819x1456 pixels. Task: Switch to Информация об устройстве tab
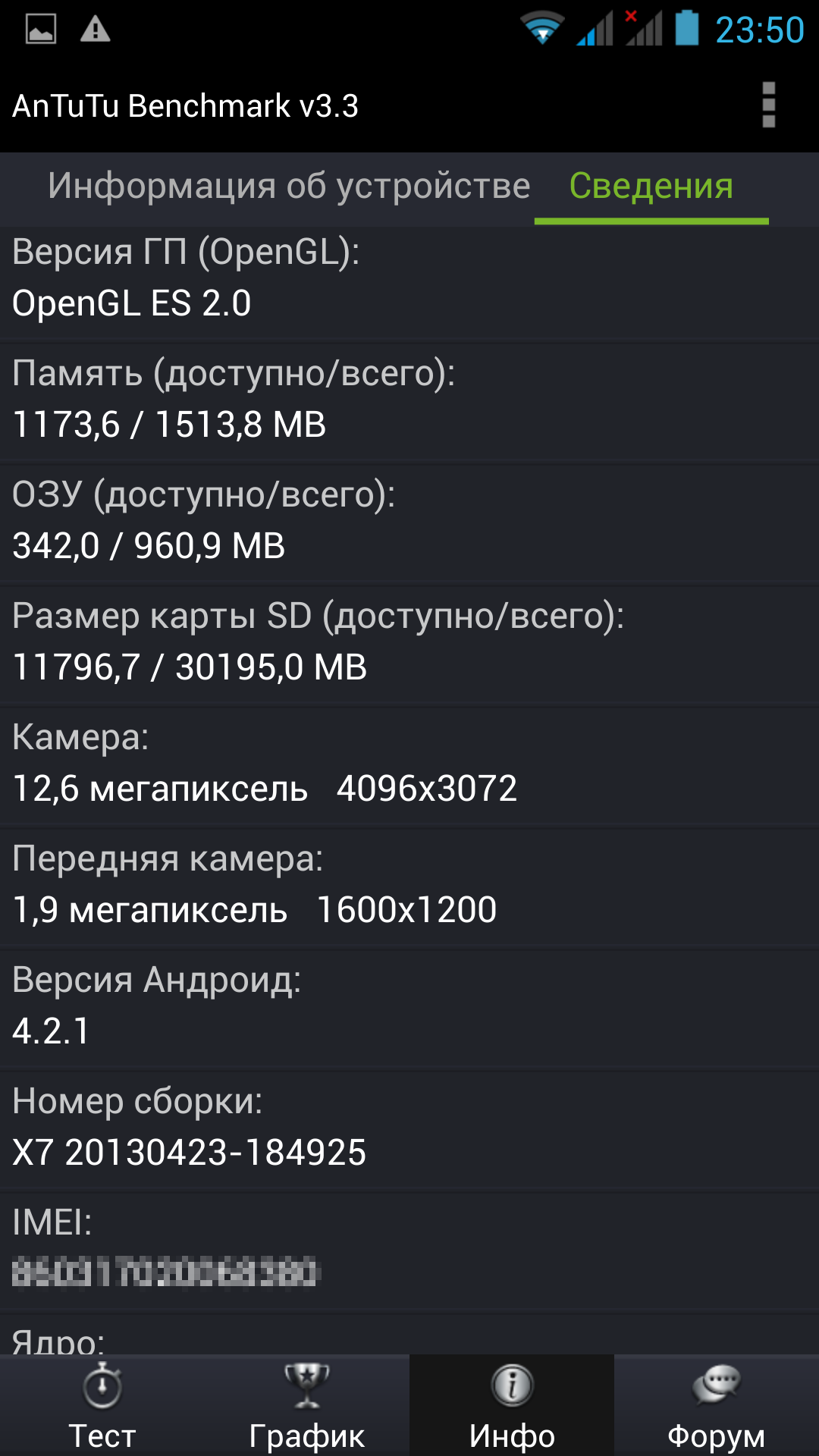[289, 187]
